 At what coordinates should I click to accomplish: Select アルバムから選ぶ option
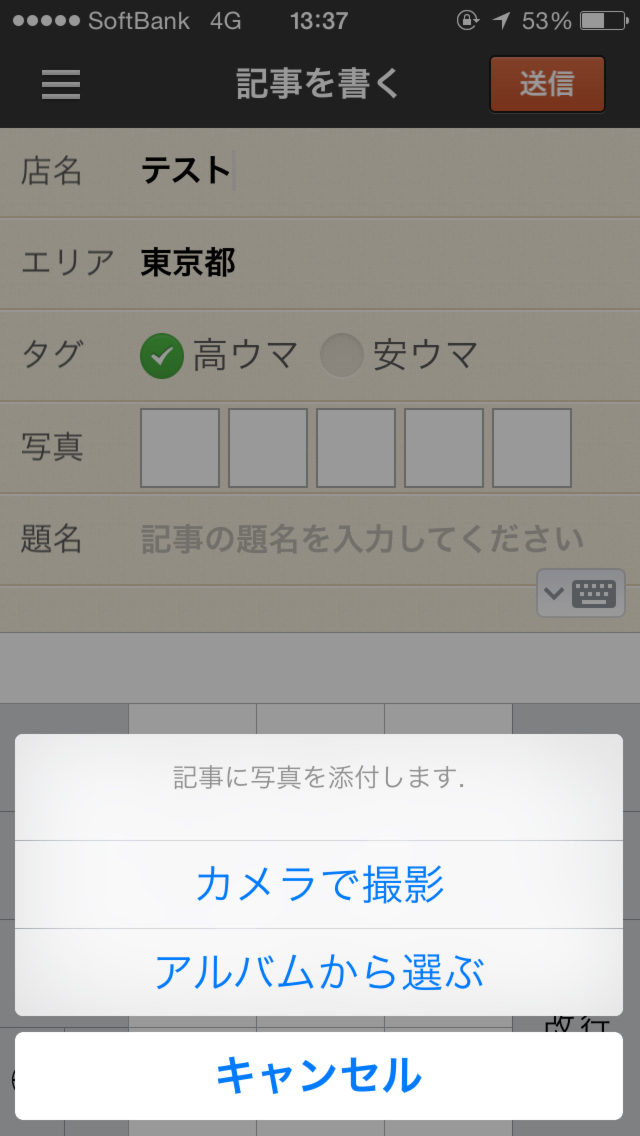(319, 972)
